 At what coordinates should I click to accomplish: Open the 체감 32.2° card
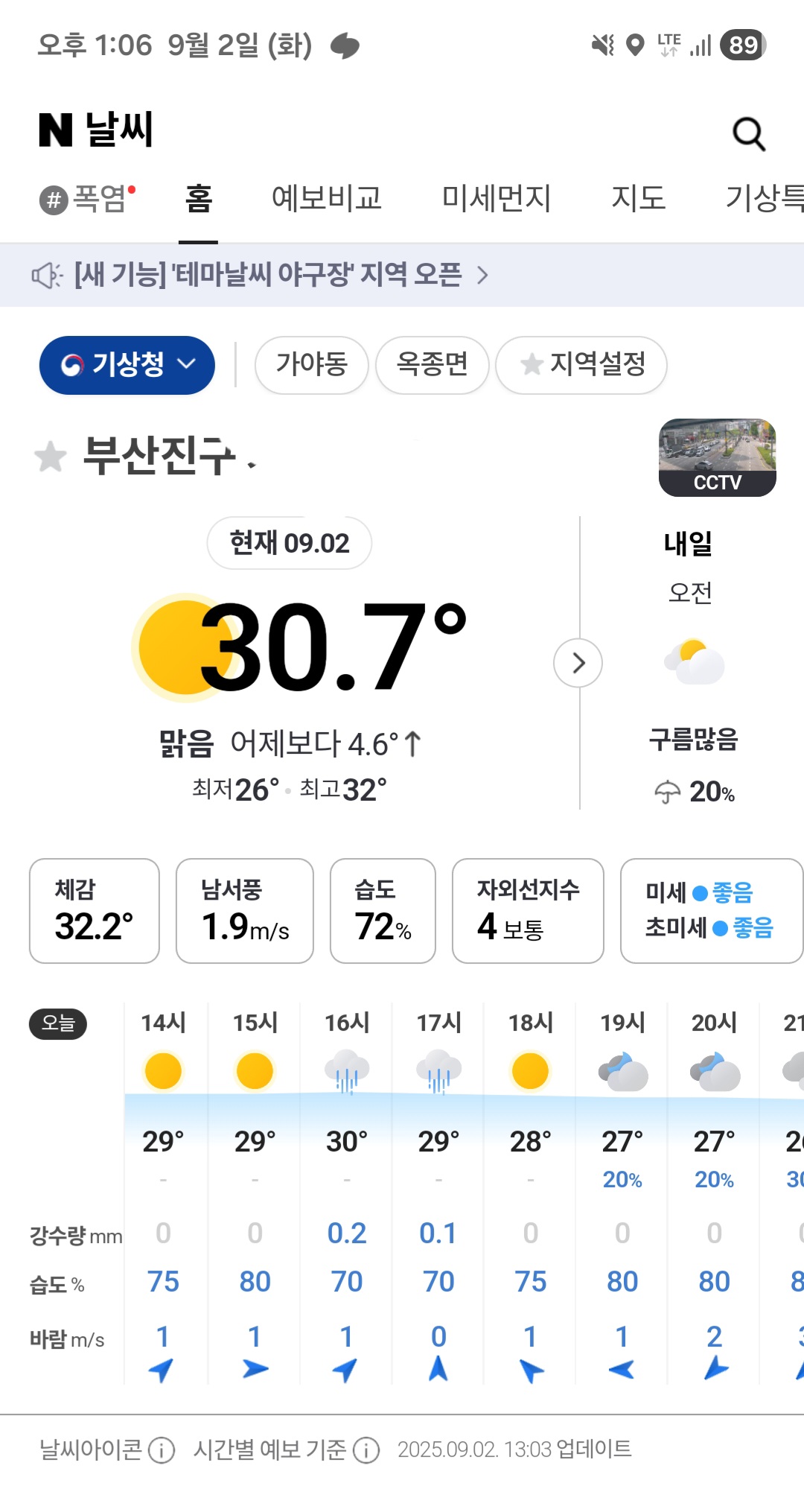pyautogui.click(x=95, y=911)
